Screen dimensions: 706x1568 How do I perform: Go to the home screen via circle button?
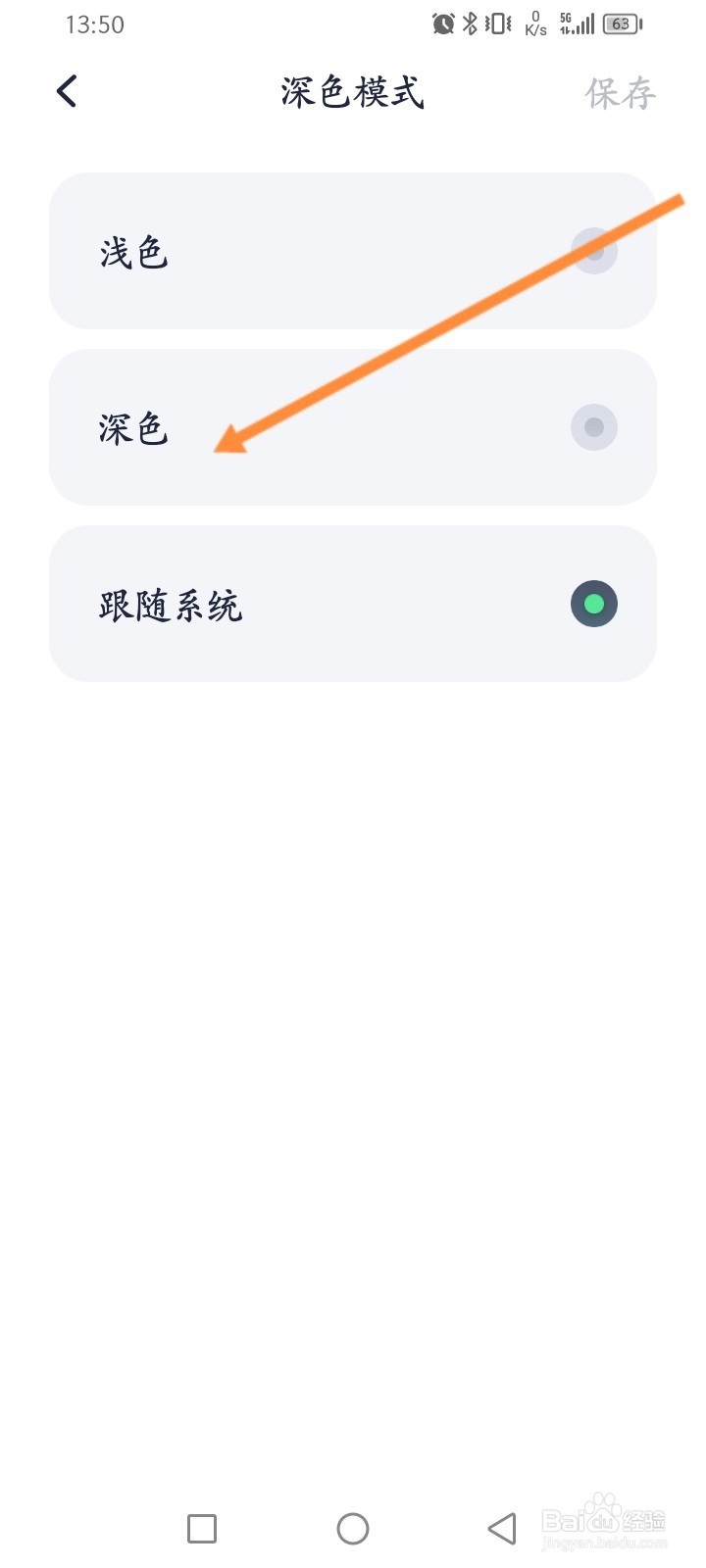tap(353, 1529)
